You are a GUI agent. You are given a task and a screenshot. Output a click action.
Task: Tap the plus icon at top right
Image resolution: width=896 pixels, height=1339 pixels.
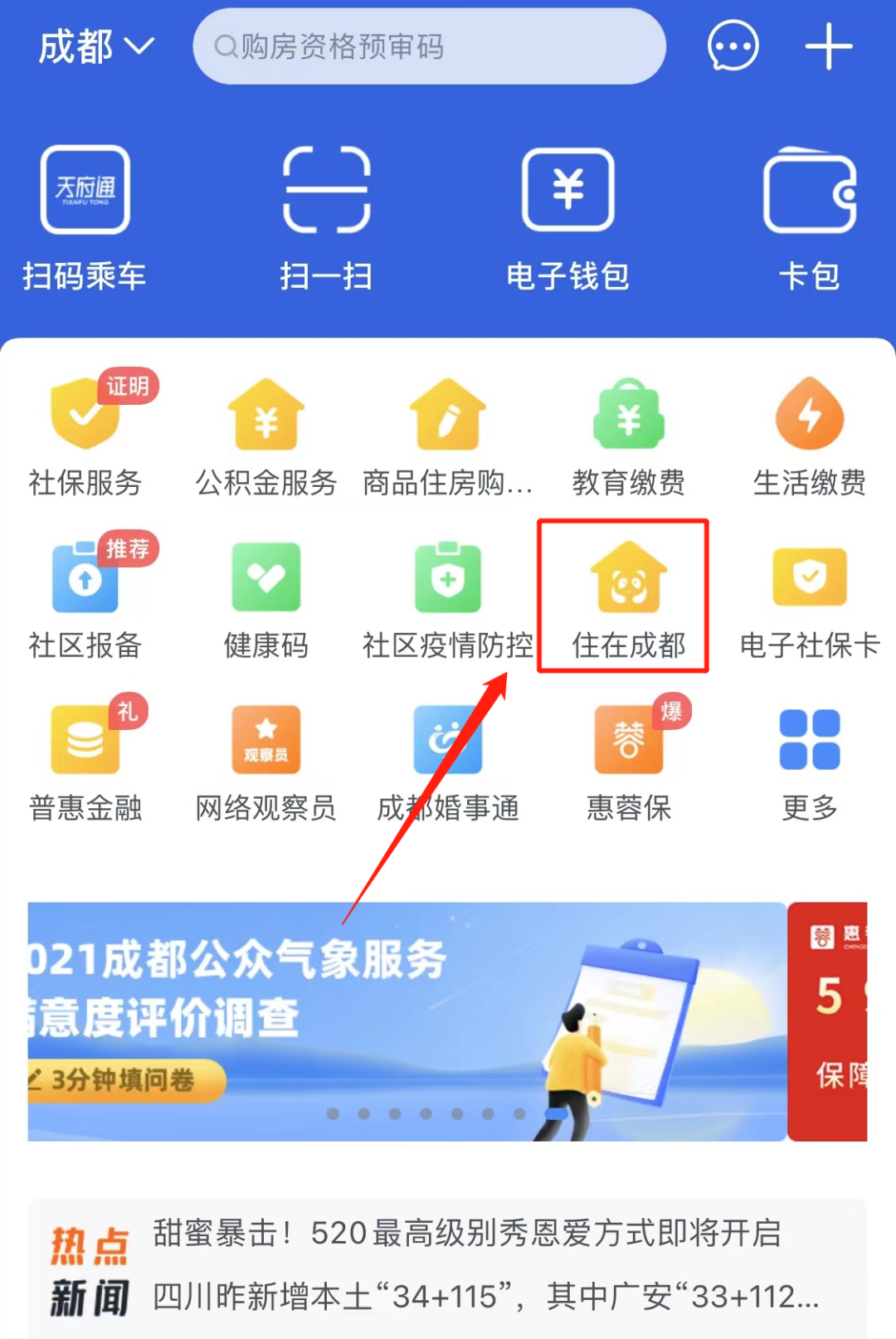[828, 46]
